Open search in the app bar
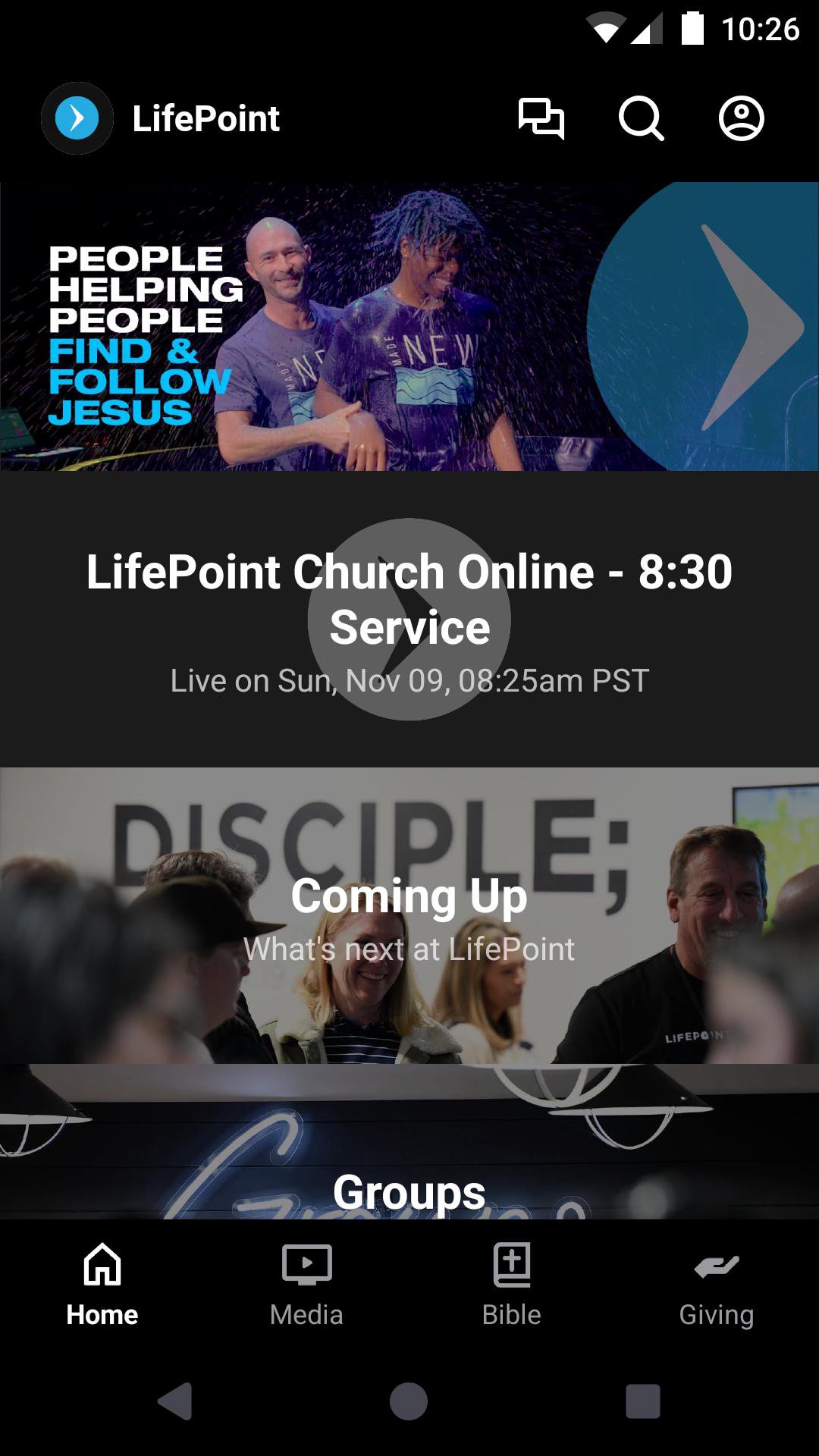 pos(641,118)
